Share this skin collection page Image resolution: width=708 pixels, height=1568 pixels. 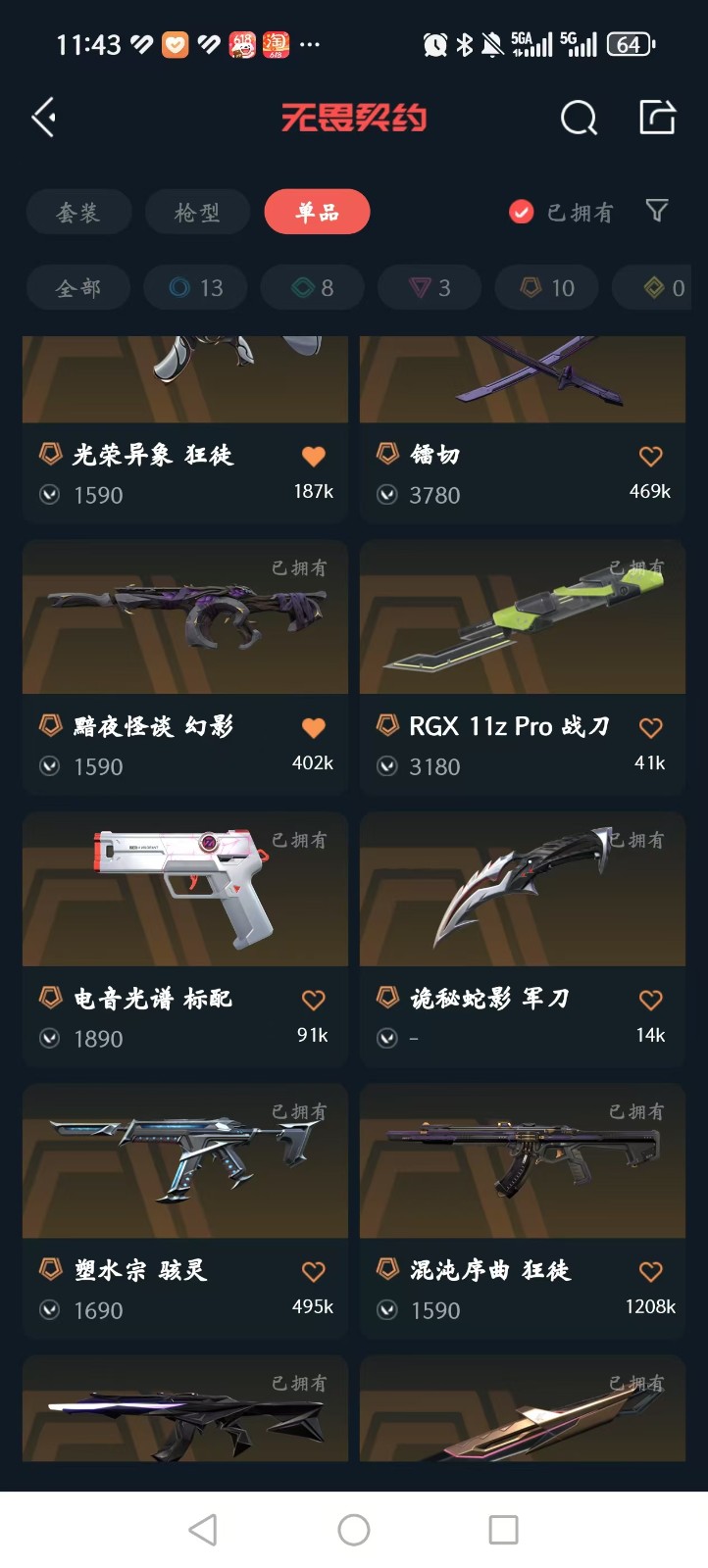pos(657,118)
